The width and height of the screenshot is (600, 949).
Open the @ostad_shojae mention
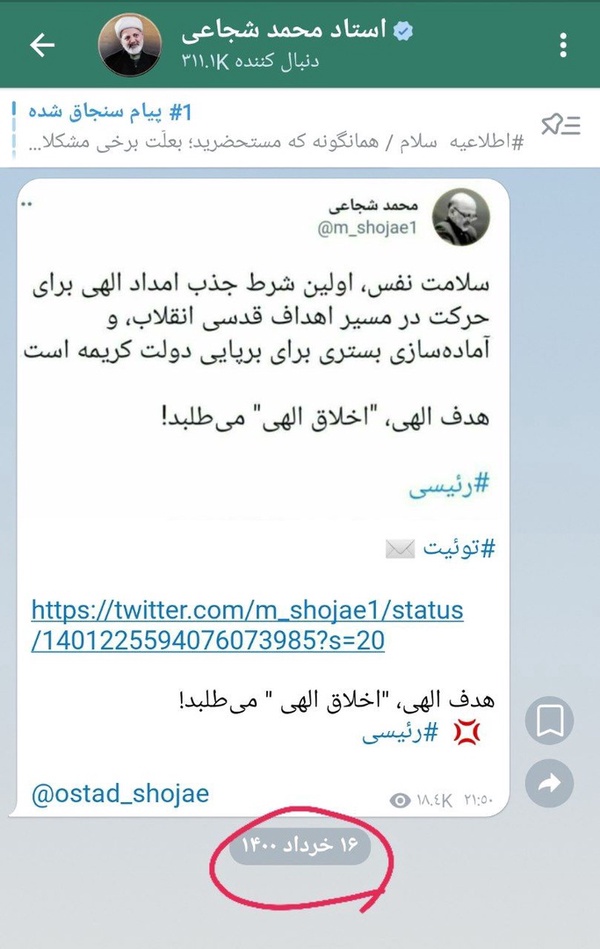120,793
